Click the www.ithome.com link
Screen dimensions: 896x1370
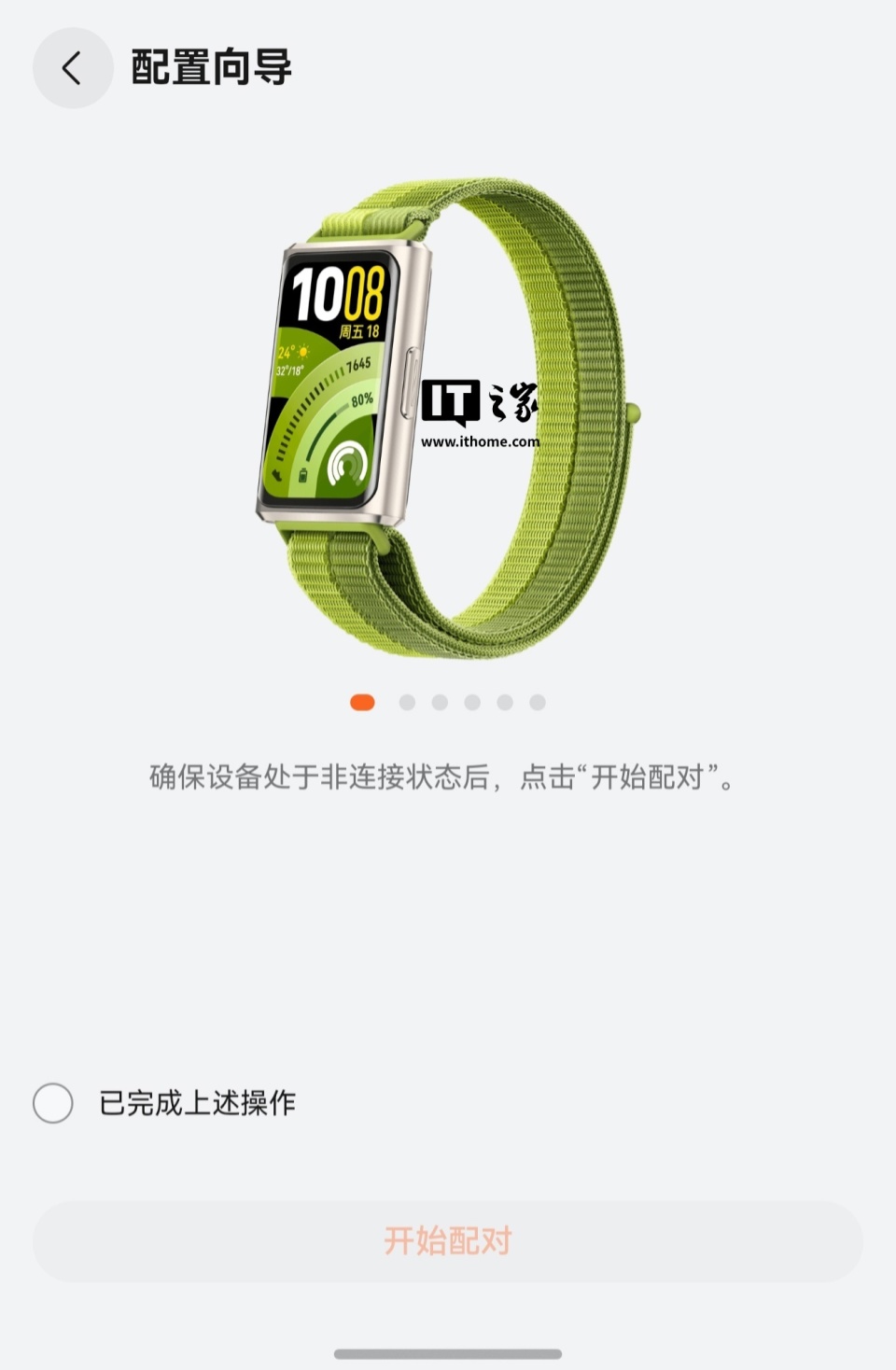(x=481, y=441)
